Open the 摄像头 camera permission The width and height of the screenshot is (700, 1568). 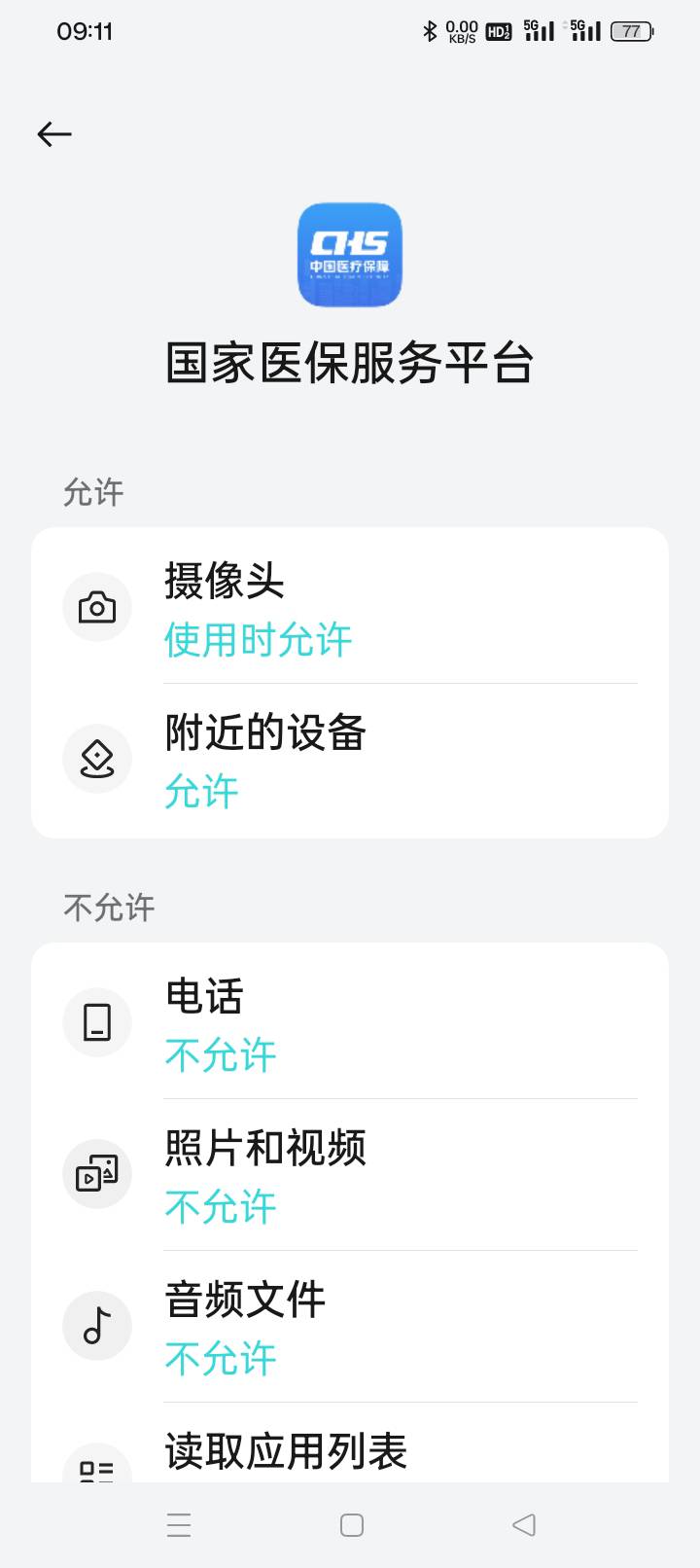pos(350,608)
